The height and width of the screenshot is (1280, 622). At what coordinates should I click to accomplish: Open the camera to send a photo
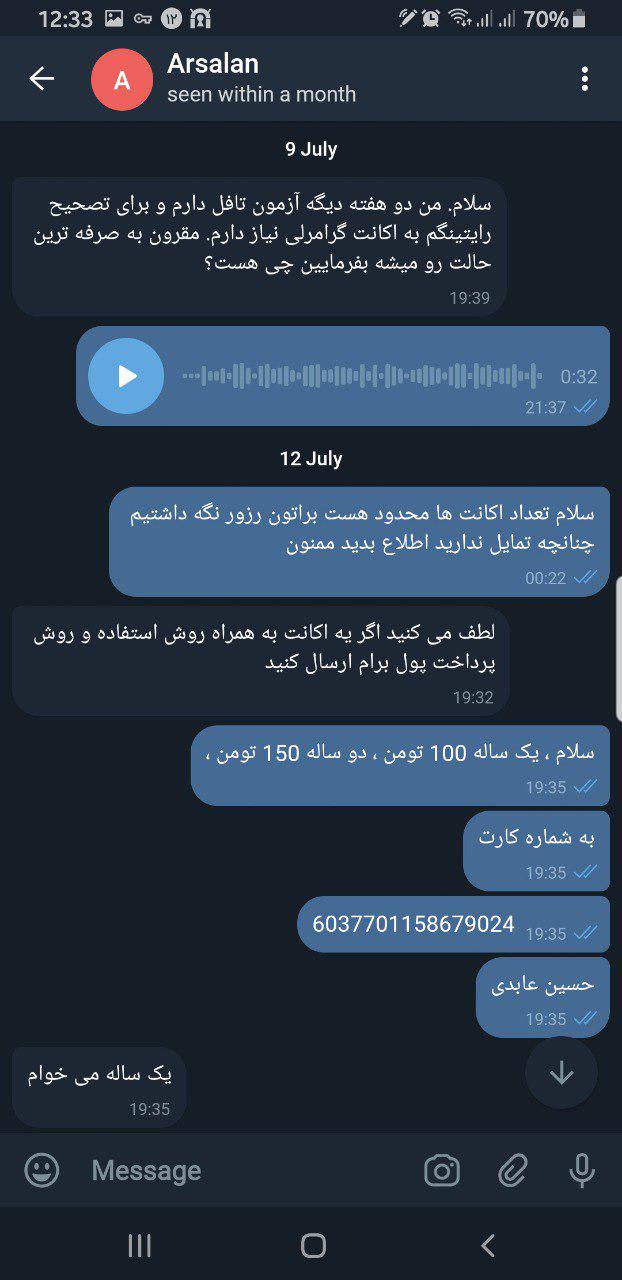tap(442, 1170)
